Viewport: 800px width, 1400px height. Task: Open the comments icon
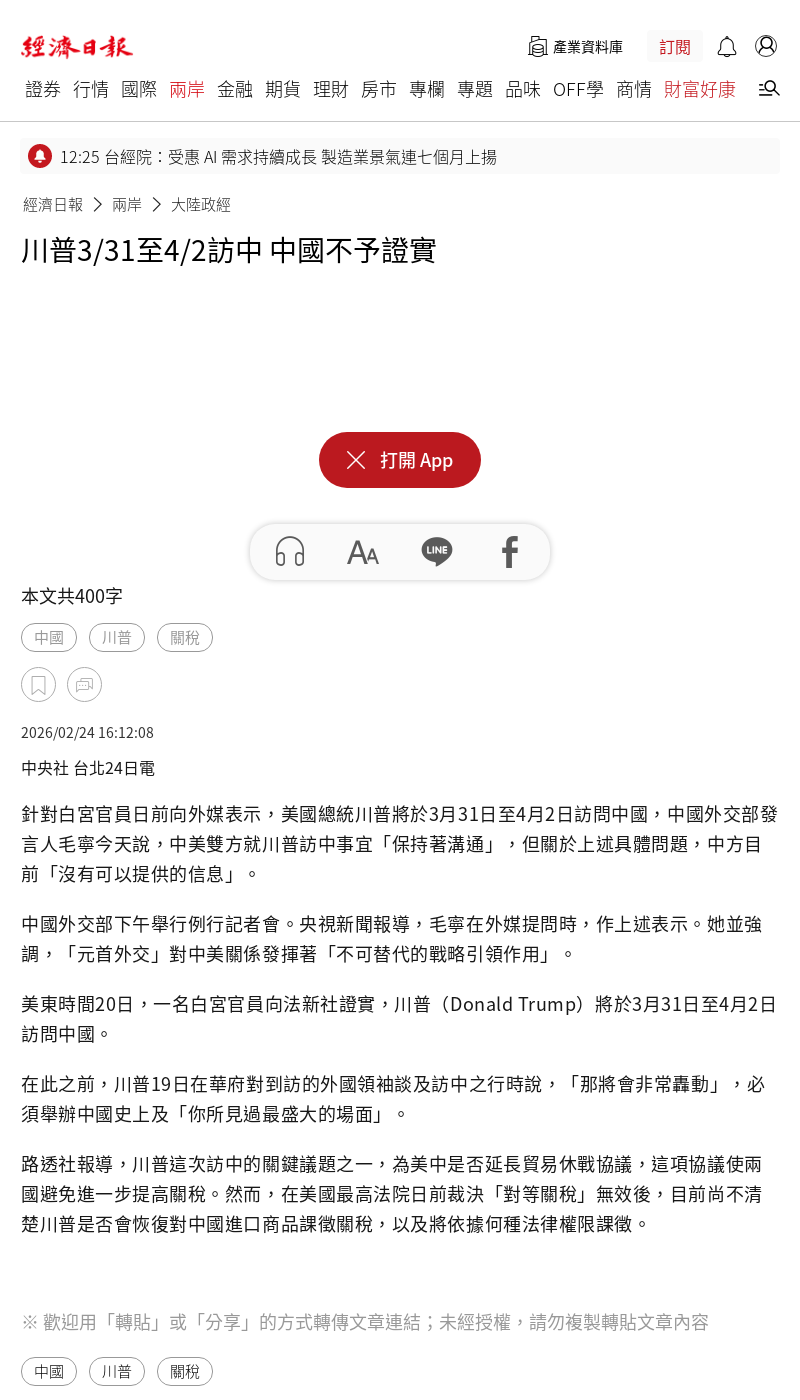[x=84, y=685]
